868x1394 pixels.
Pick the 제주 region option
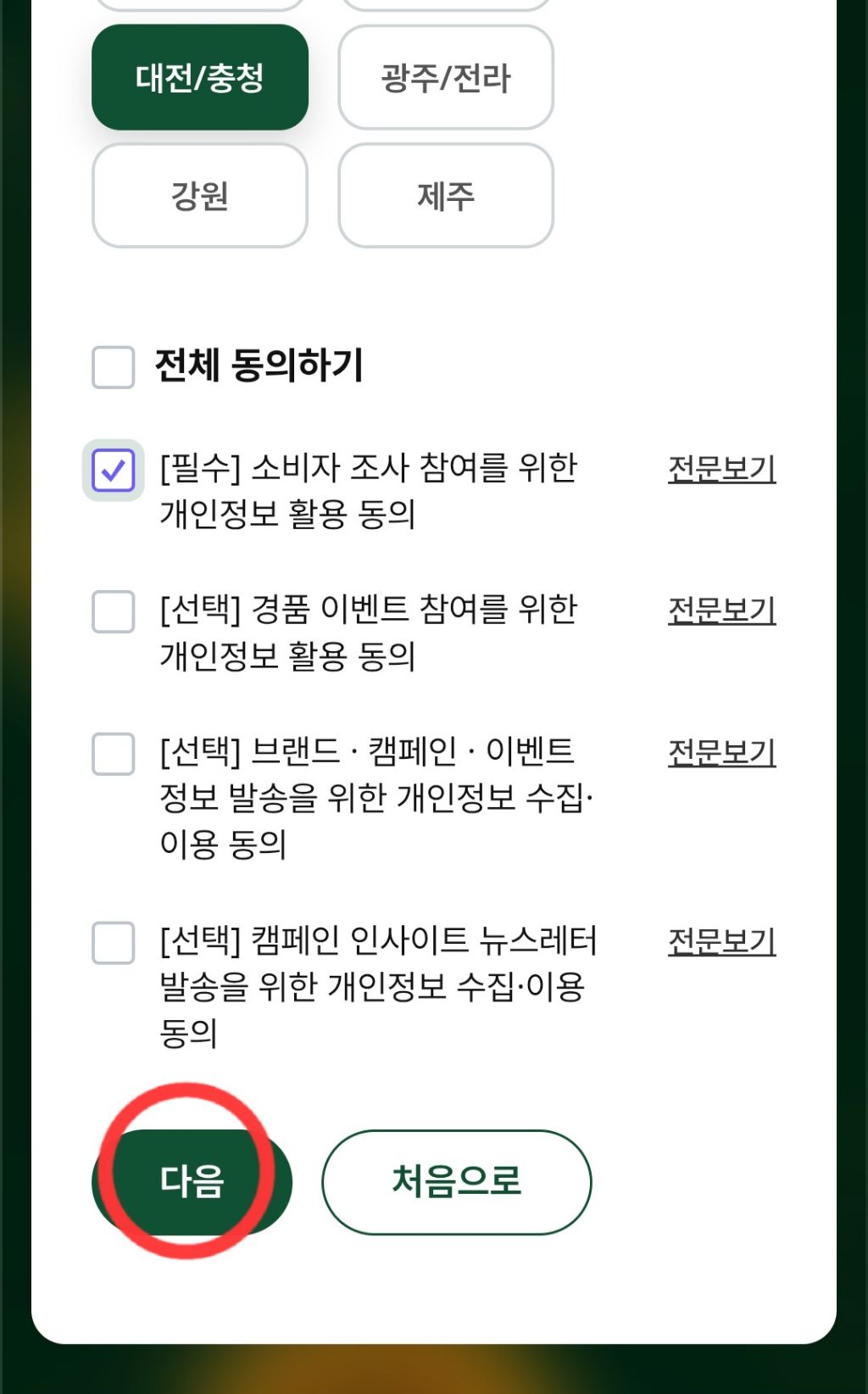pyautogui.click(x=446, y=195)
